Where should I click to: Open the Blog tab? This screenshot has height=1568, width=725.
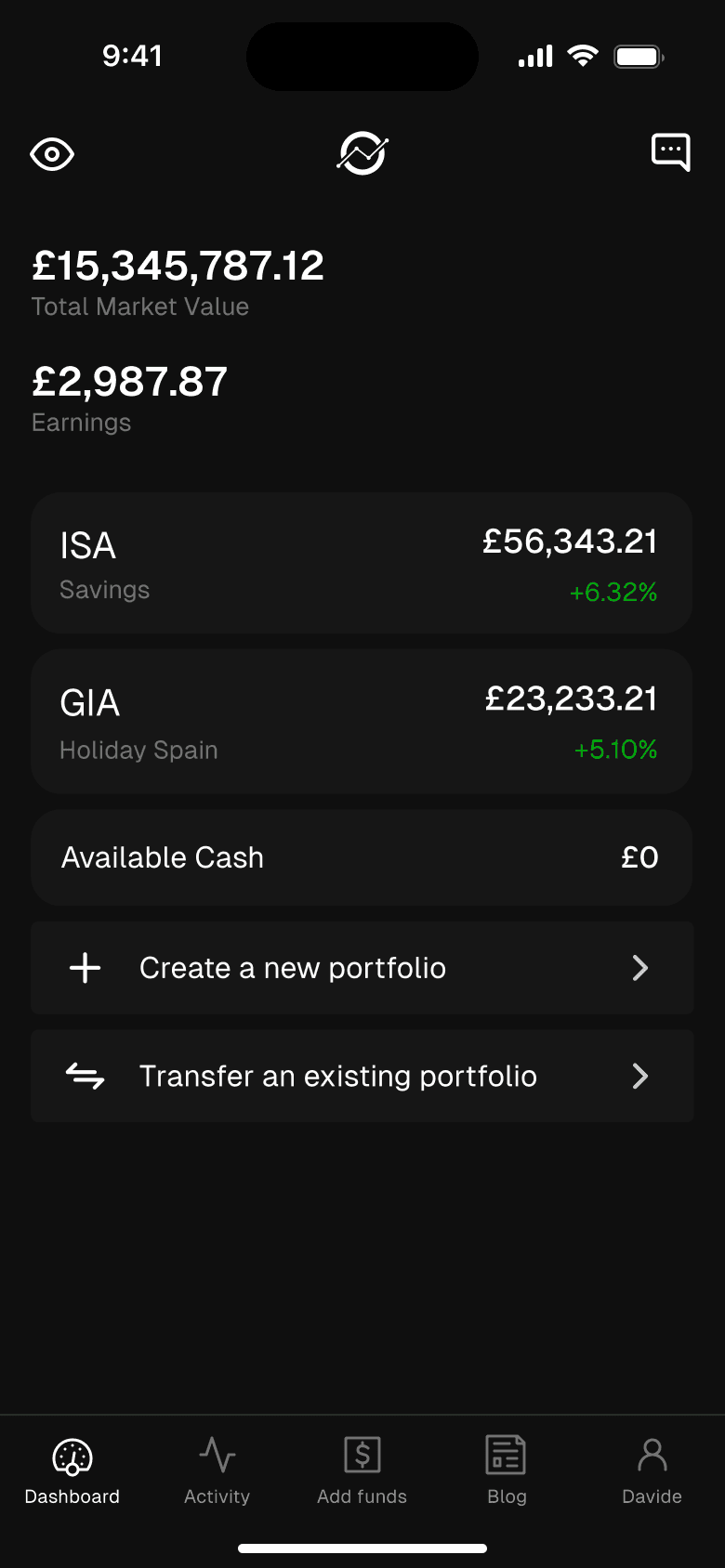click(x=507, y=1470)
